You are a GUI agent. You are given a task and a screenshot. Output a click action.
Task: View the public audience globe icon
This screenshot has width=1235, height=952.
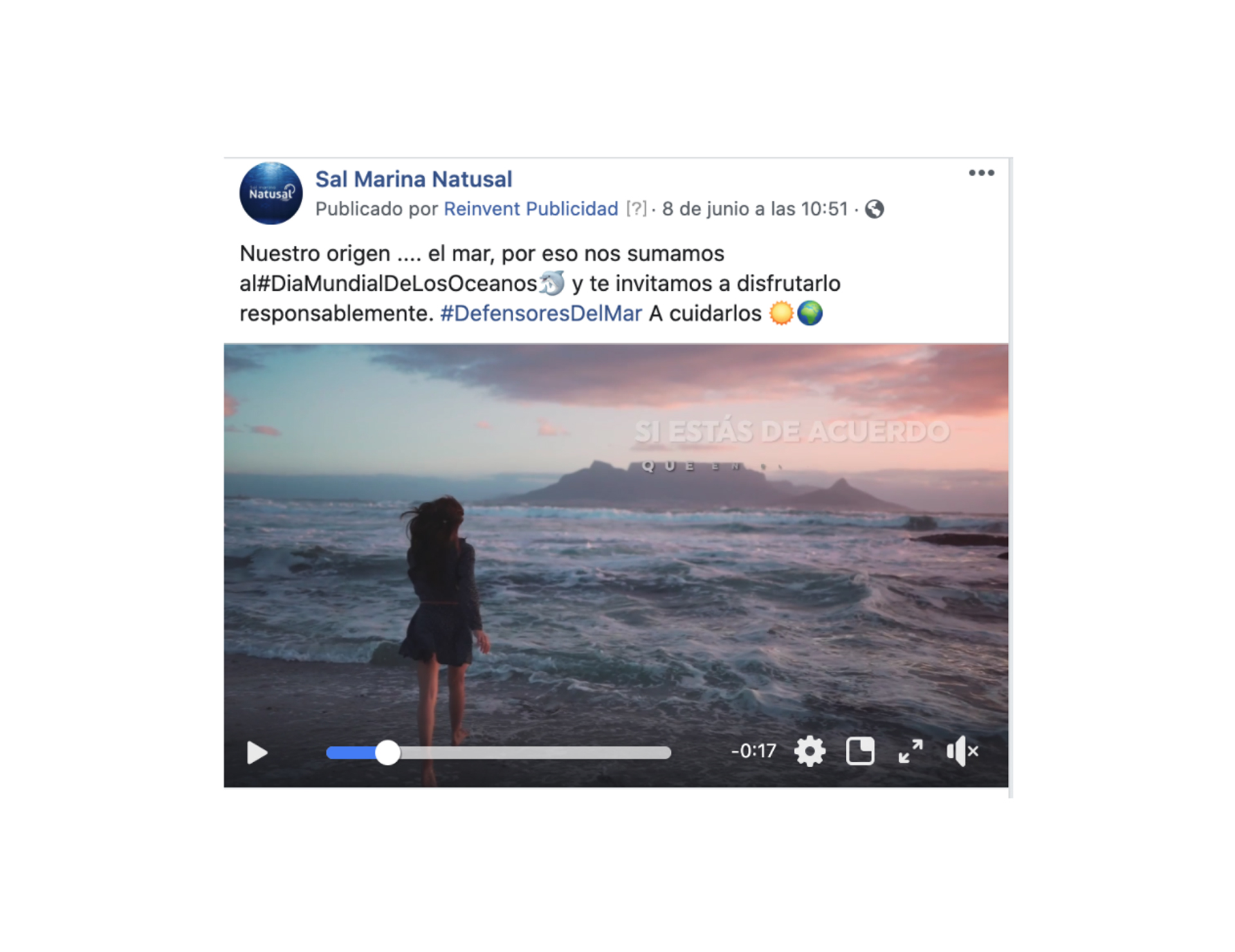(874, 209)
